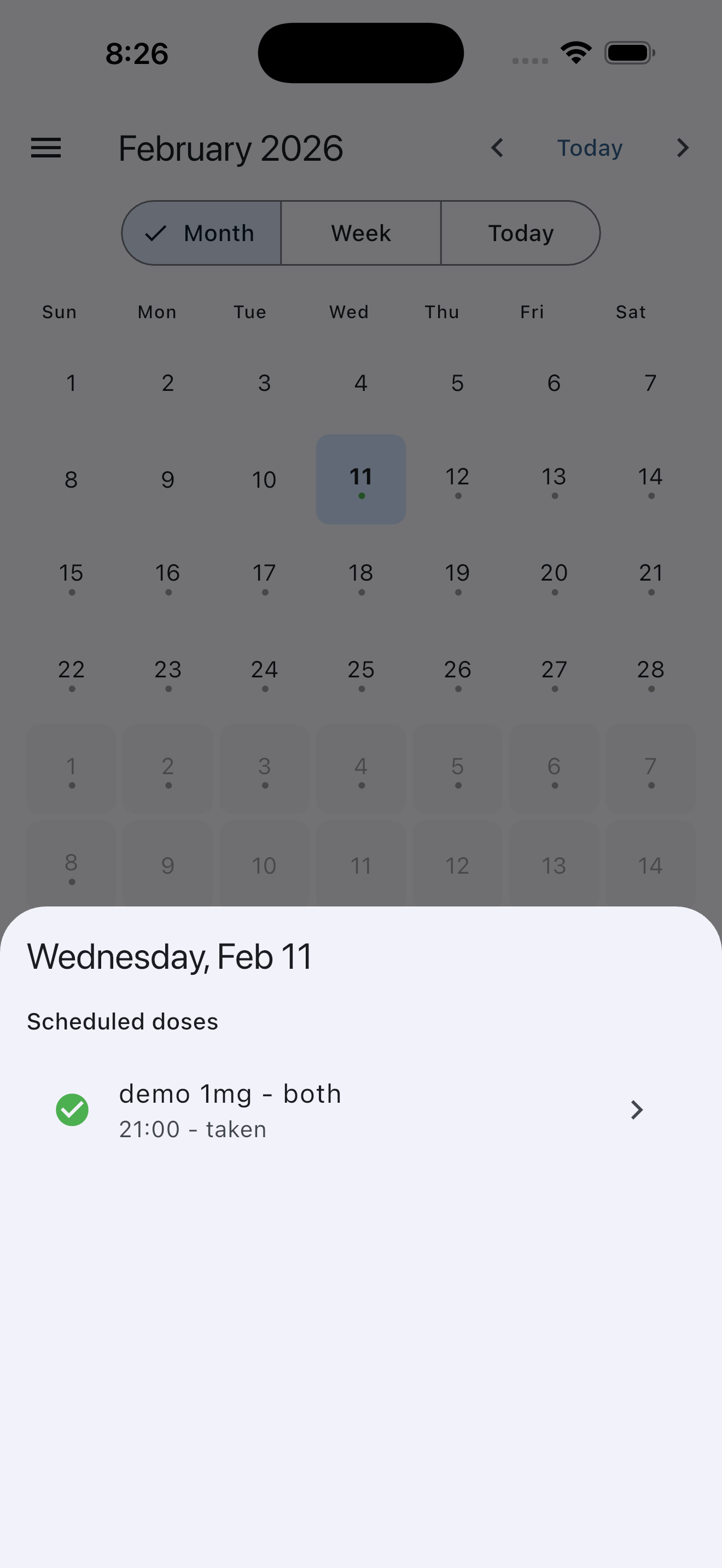Image resolution: width=722 pixels, height=1568 pixels.
Task: Open the navigation menu hamburger icon
Action: [x=45, y=148]
